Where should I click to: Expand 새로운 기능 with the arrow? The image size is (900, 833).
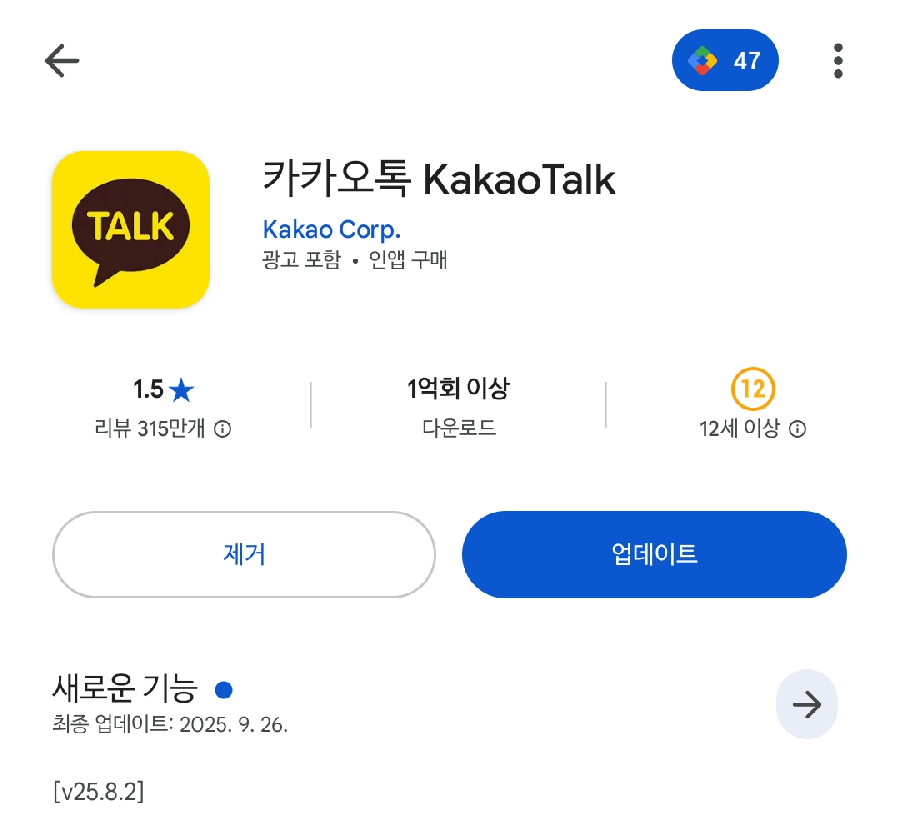[x=806, y=705]
